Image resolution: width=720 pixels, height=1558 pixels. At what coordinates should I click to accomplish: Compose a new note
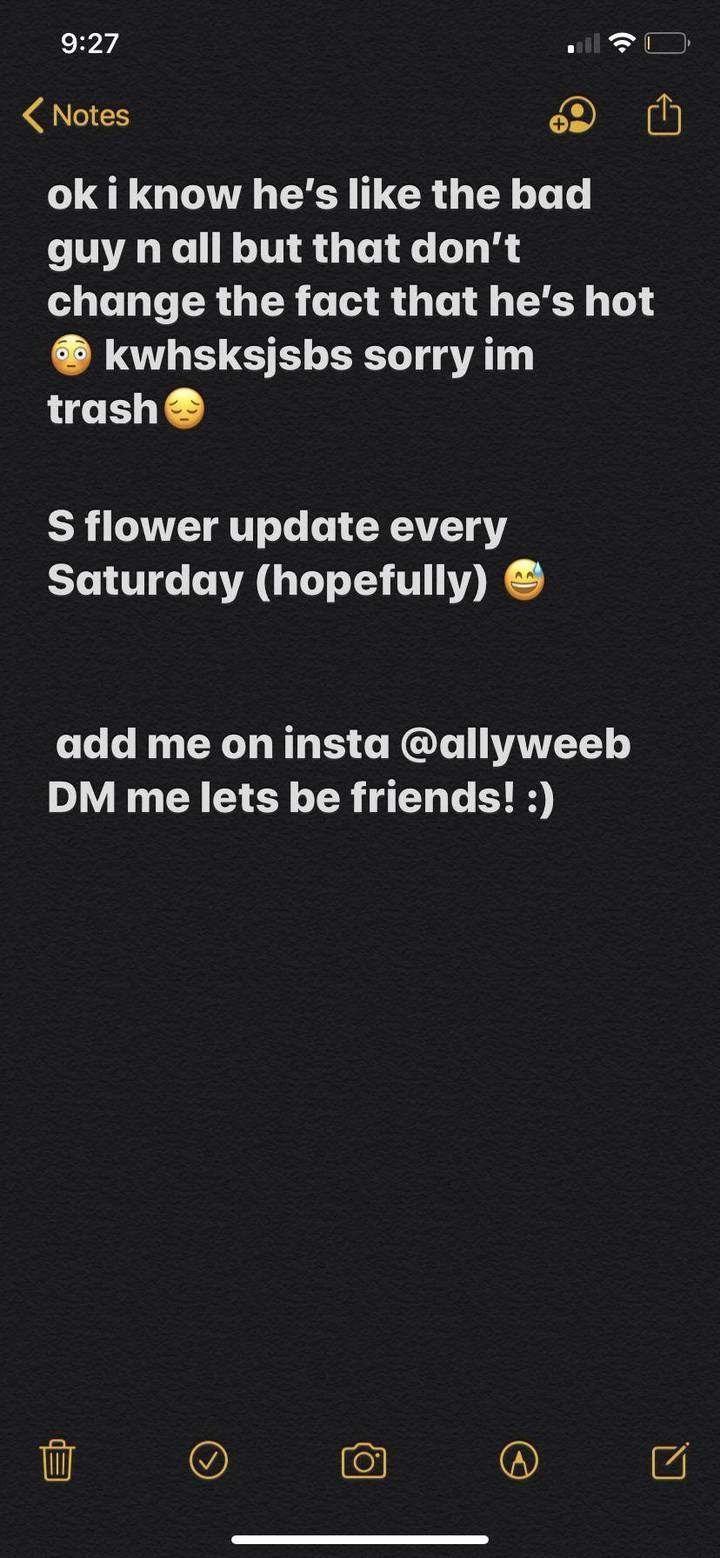pos(669,1461)
